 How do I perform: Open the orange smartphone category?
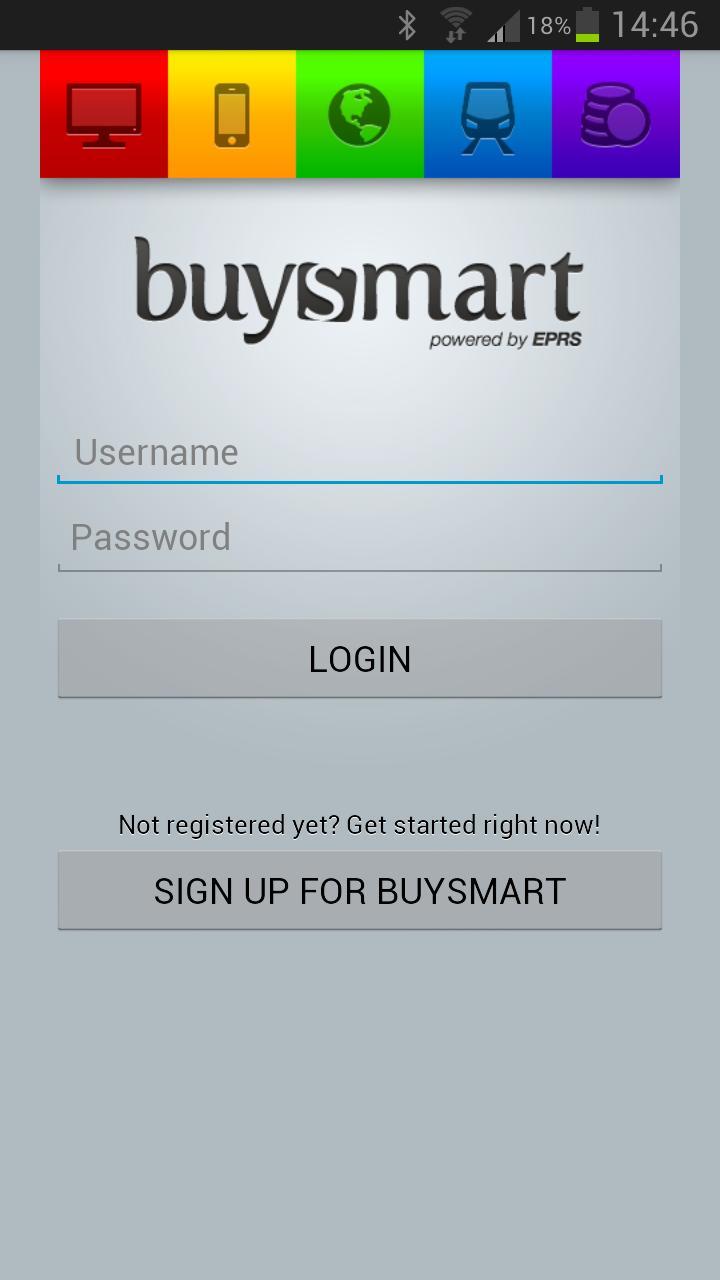(232, 113)
